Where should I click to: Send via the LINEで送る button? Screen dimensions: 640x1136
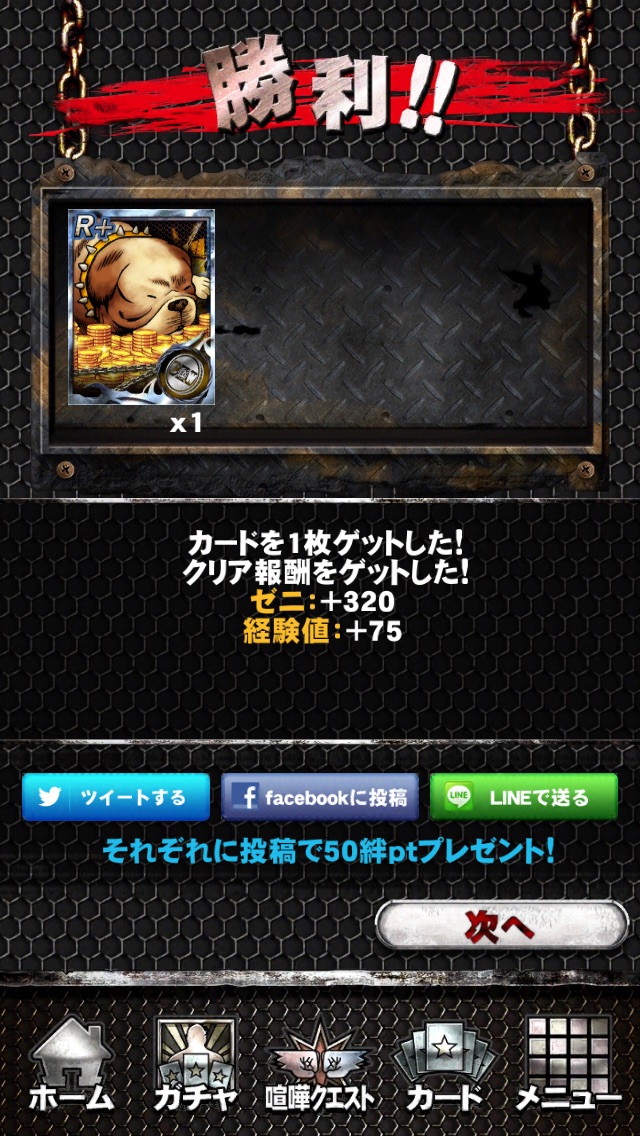(x=524, y=797)
